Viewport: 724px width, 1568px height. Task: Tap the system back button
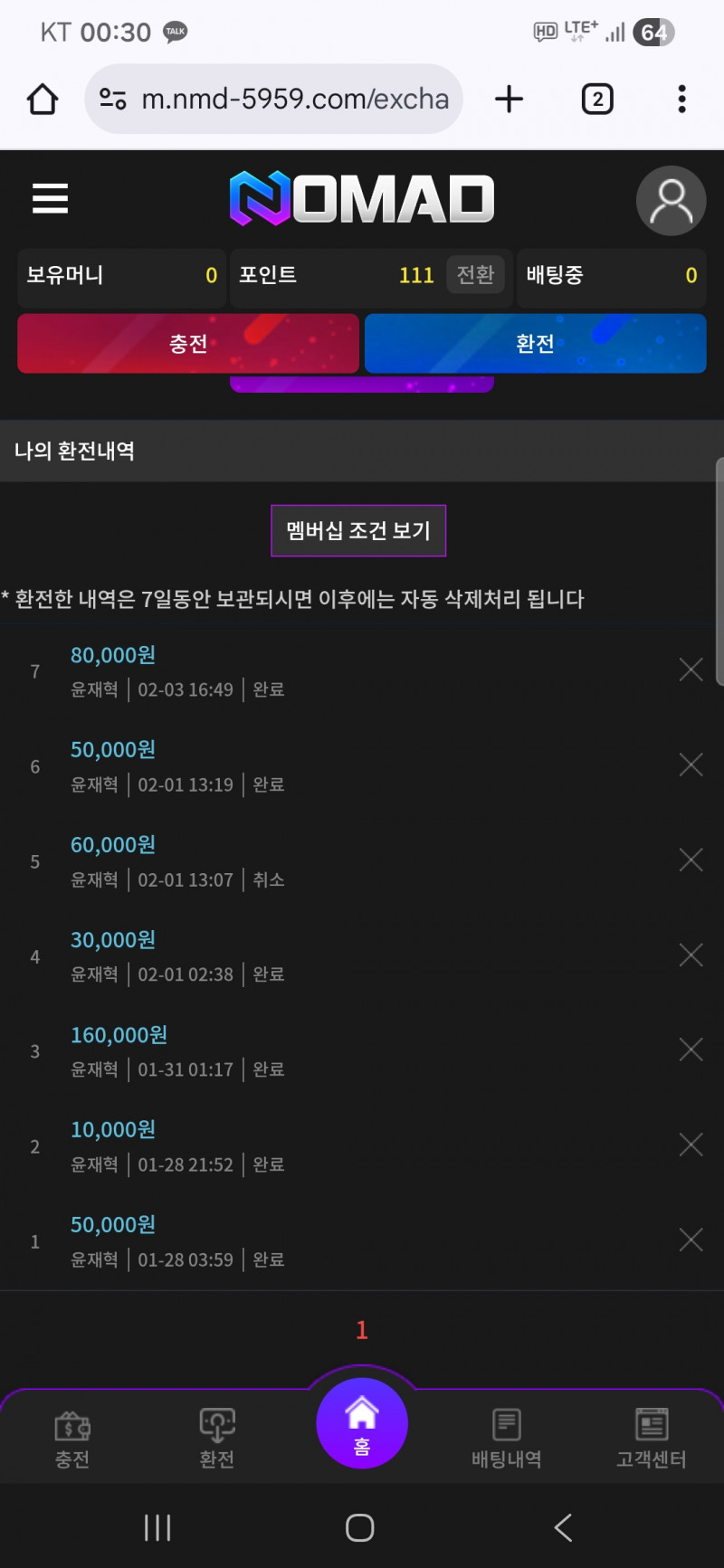click(x=563, y=1528)
